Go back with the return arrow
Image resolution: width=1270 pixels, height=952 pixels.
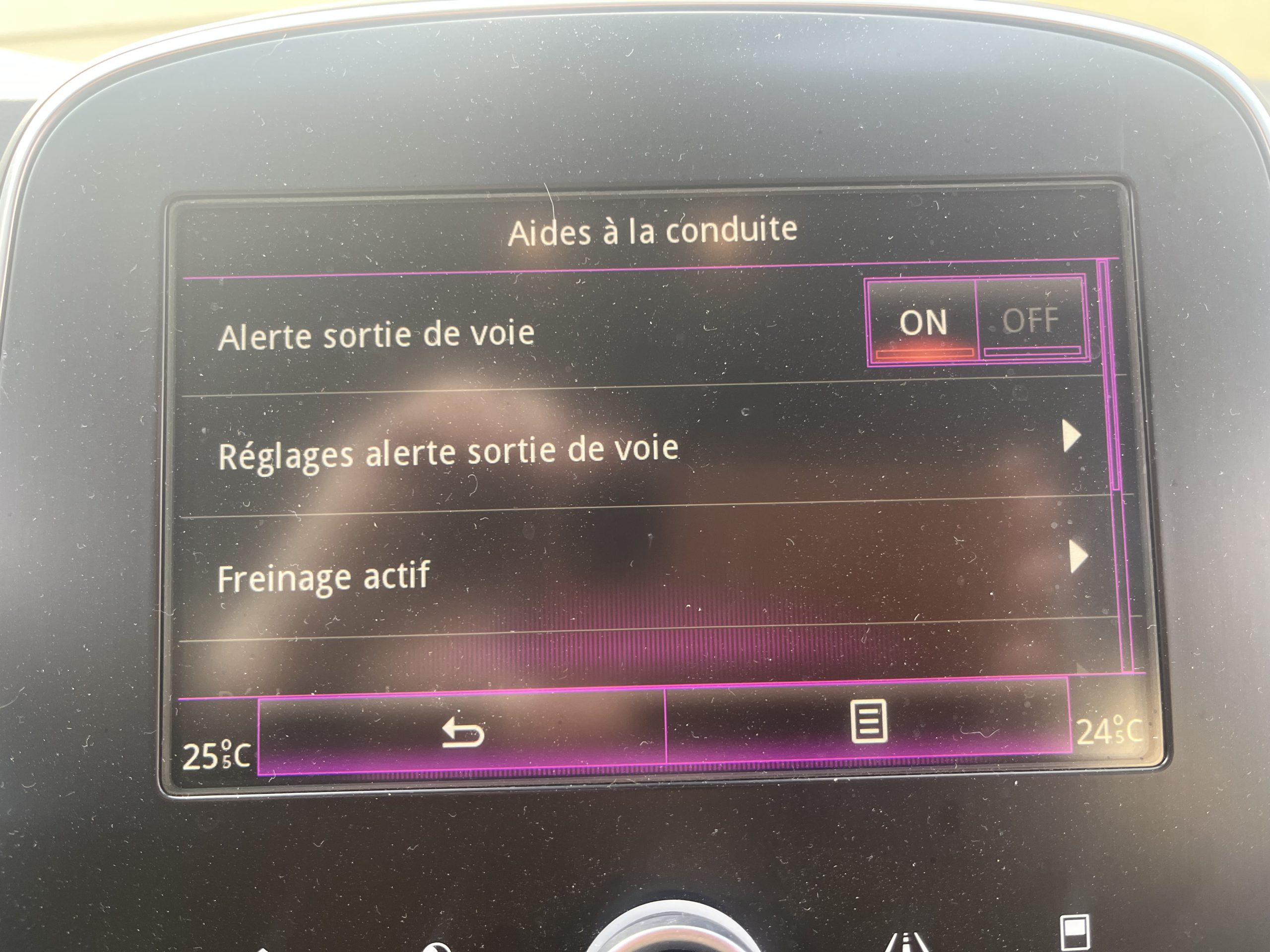click(462, 733)
